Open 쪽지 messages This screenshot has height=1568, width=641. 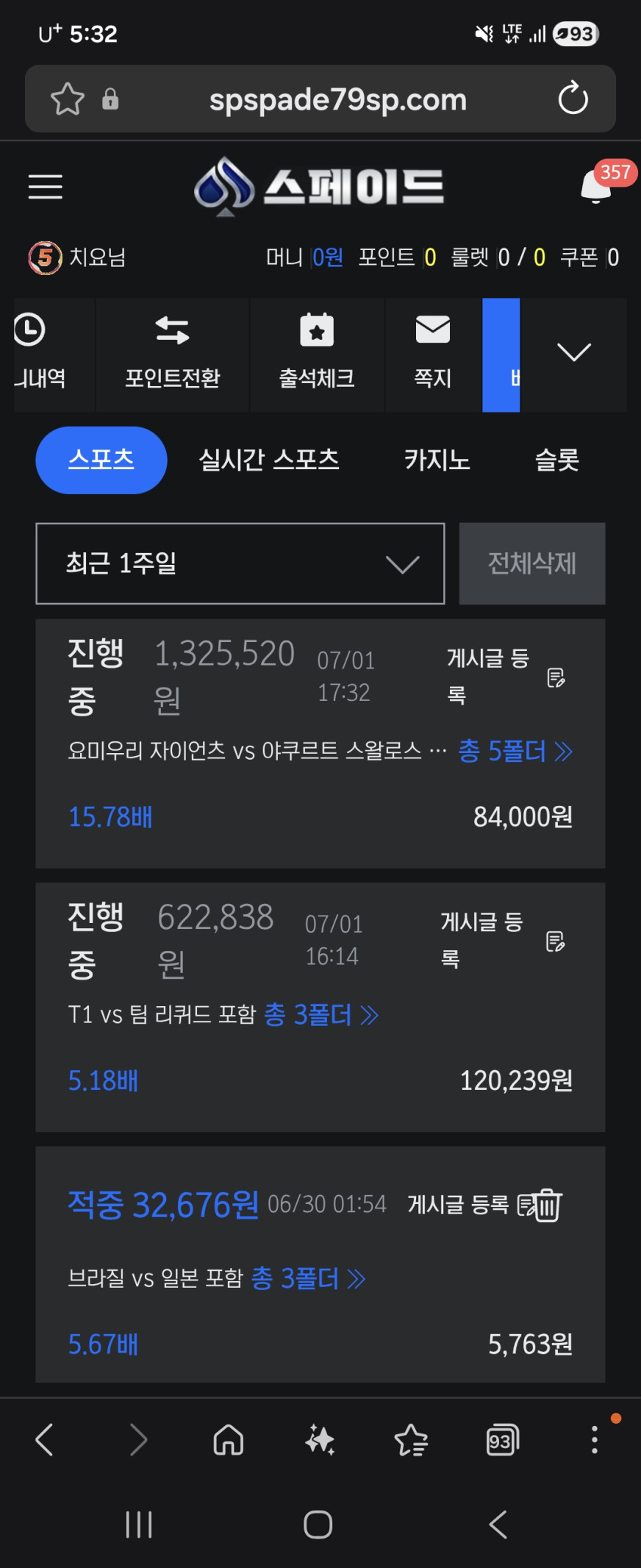[433, 354]
